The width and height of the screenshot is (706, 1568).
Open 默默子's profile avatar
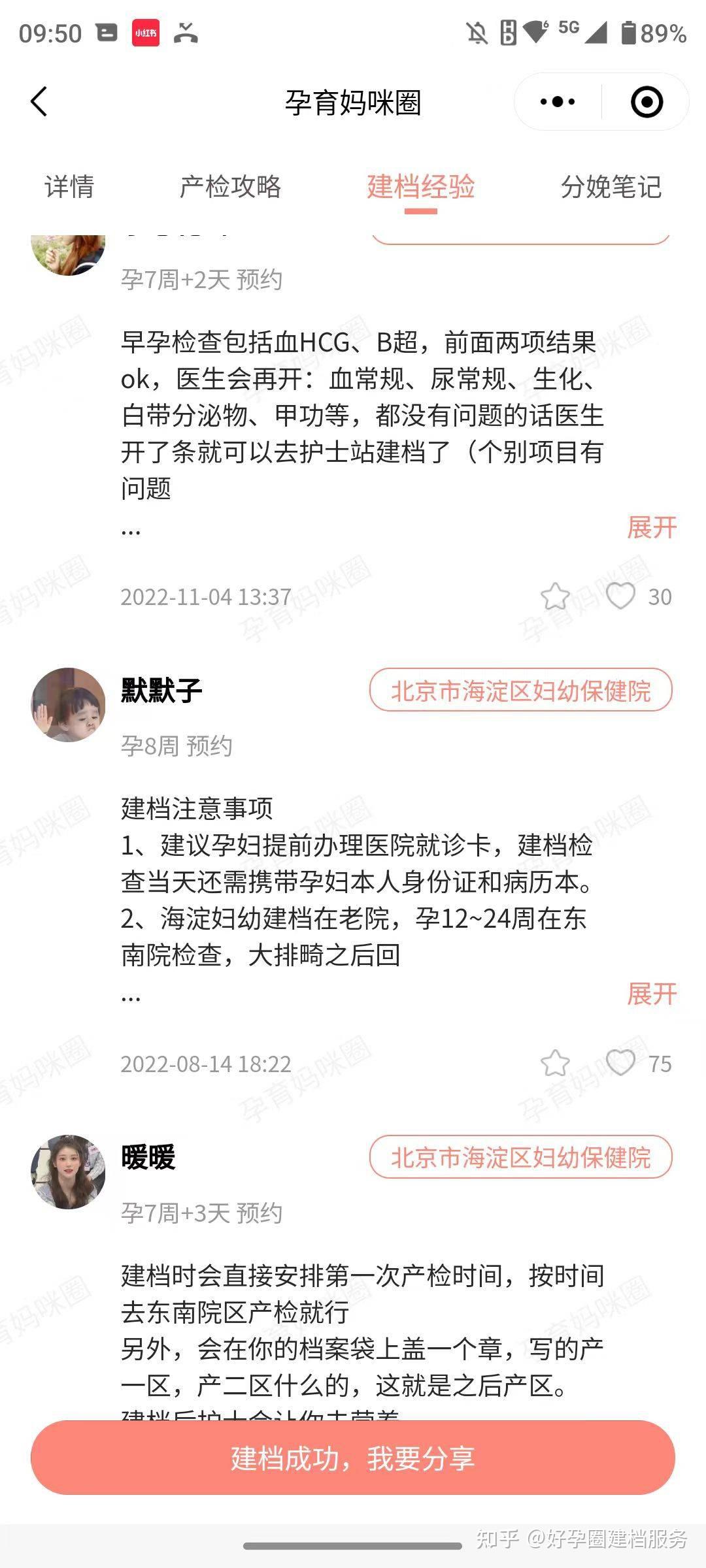(x=68, y=704)
